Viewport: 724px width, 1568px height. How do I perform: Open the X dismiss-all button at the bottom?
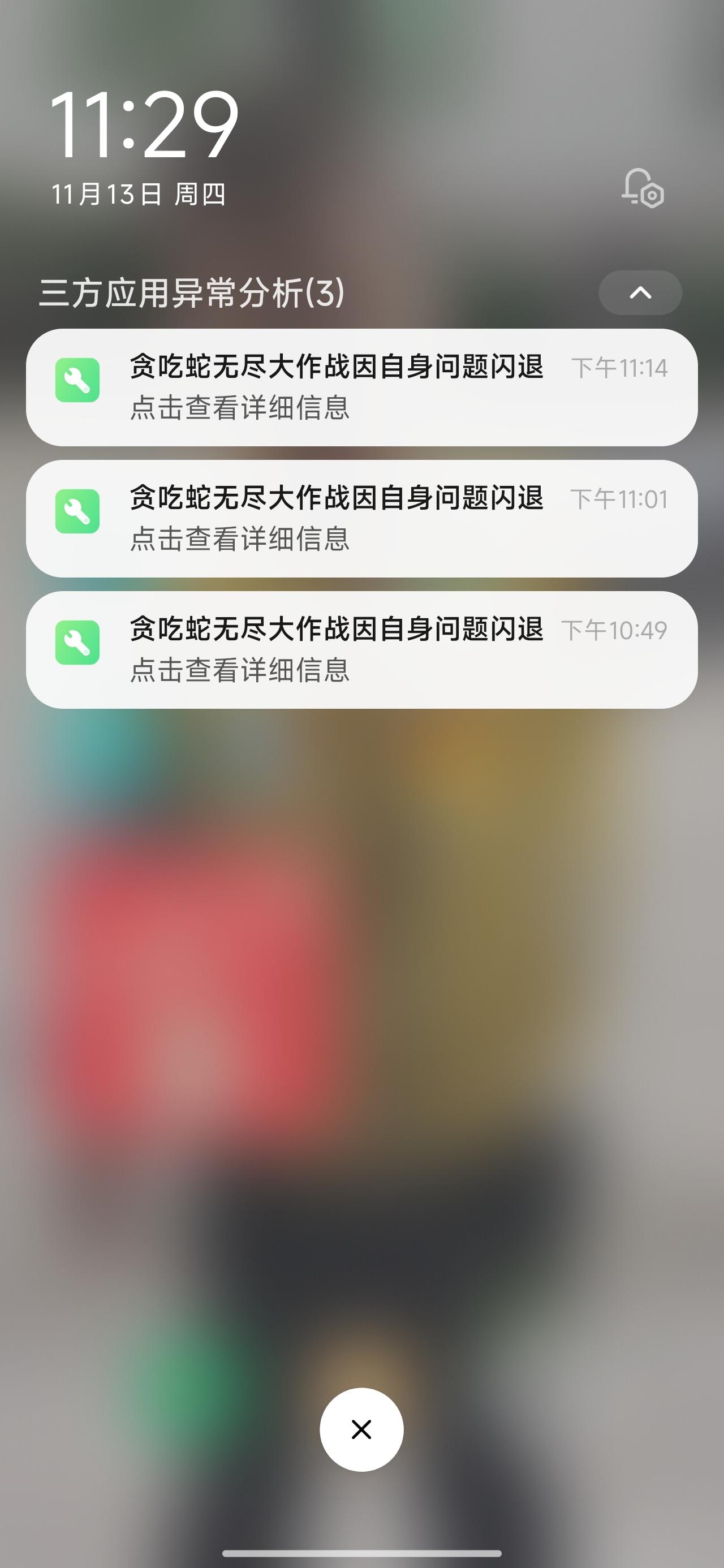tap(361, 1431)
